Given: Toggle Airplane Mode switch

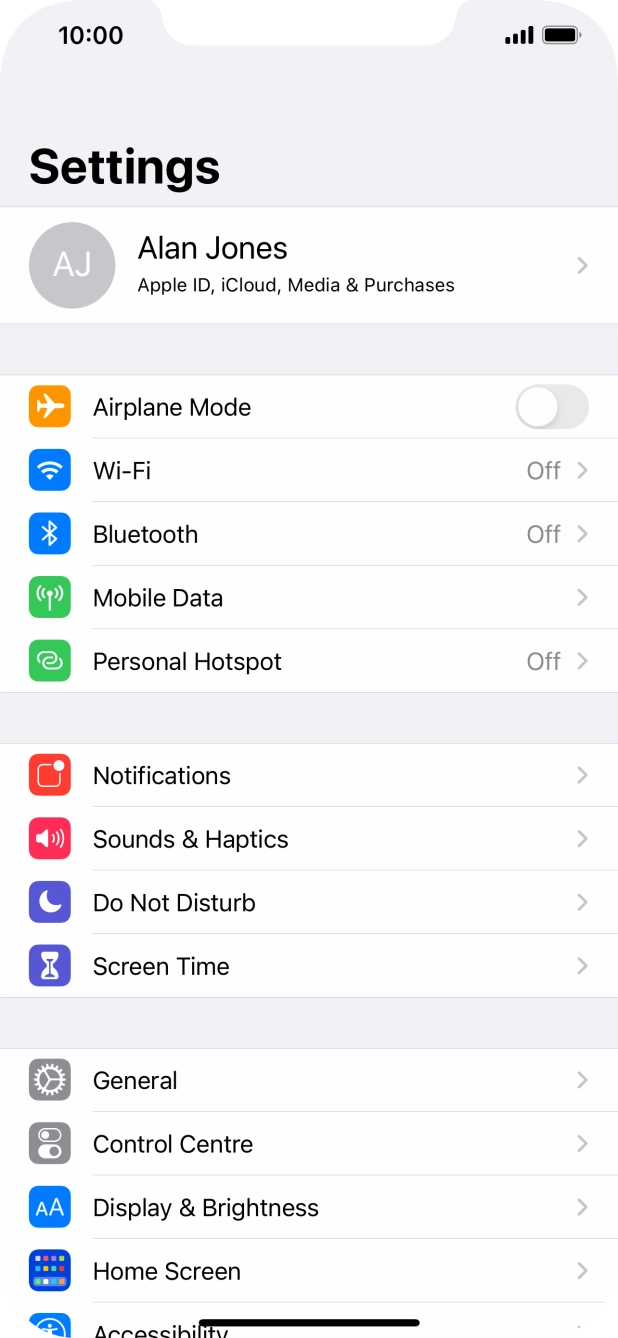Looking at the screenshot, I should click(x=552, y=407).
